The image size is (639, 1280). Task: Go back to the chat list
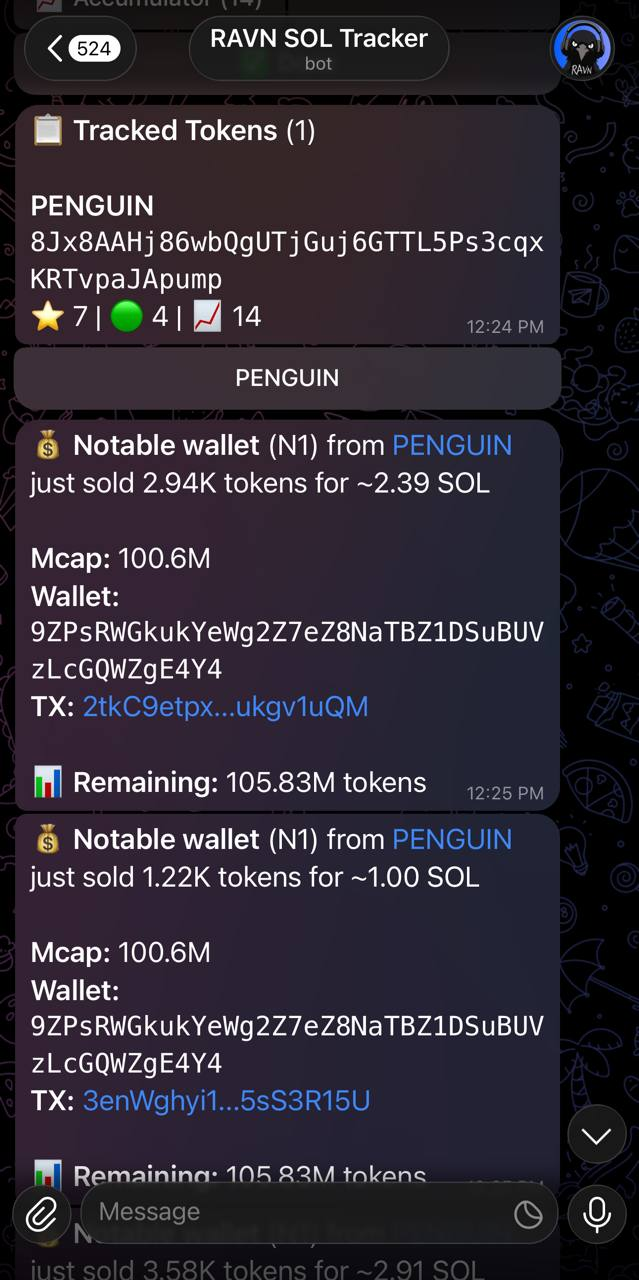pos(80,48)
